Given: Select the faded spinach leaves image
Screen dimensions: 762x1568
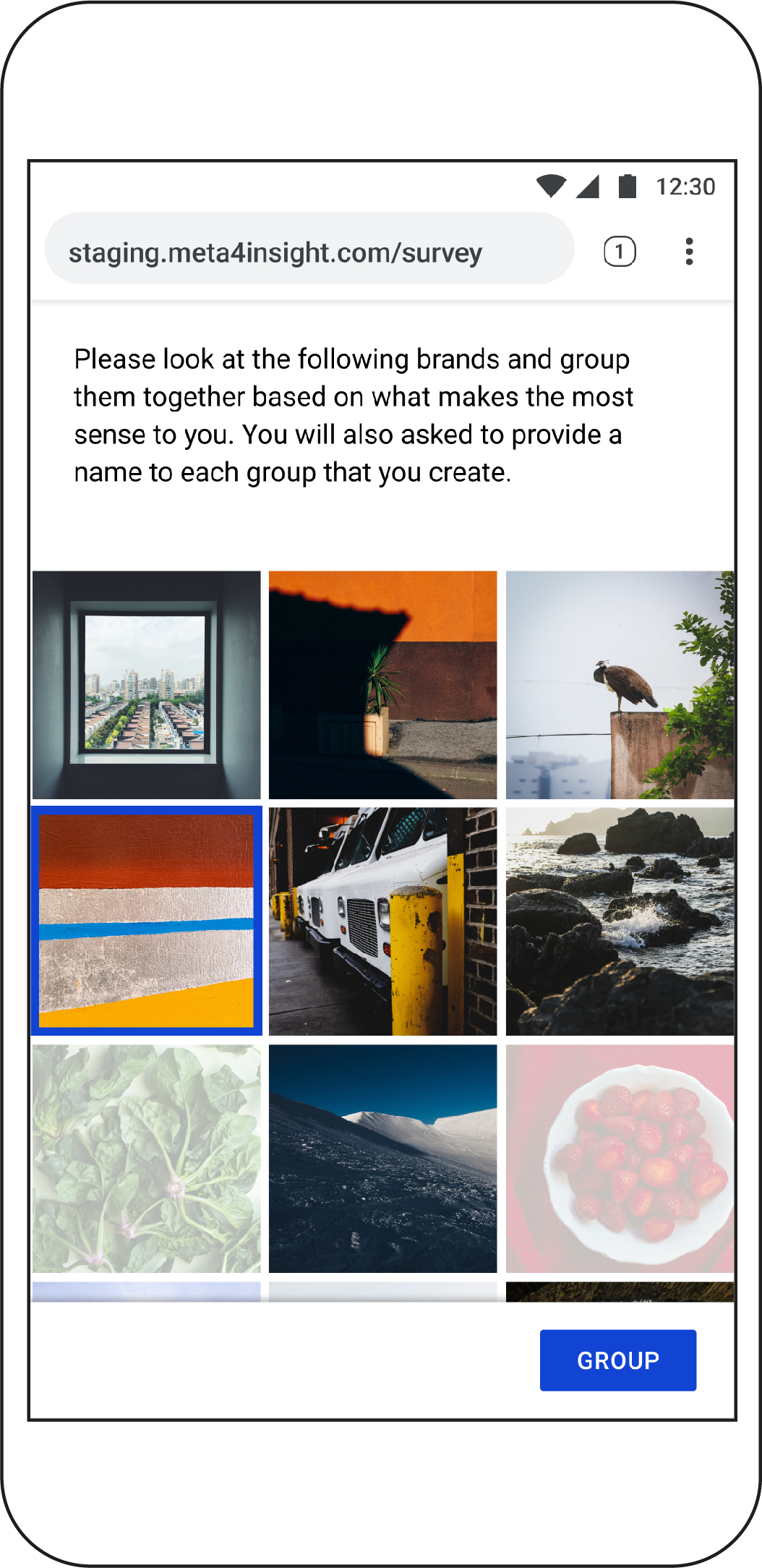Looking at the screenshot, I should click(146, 1158).
